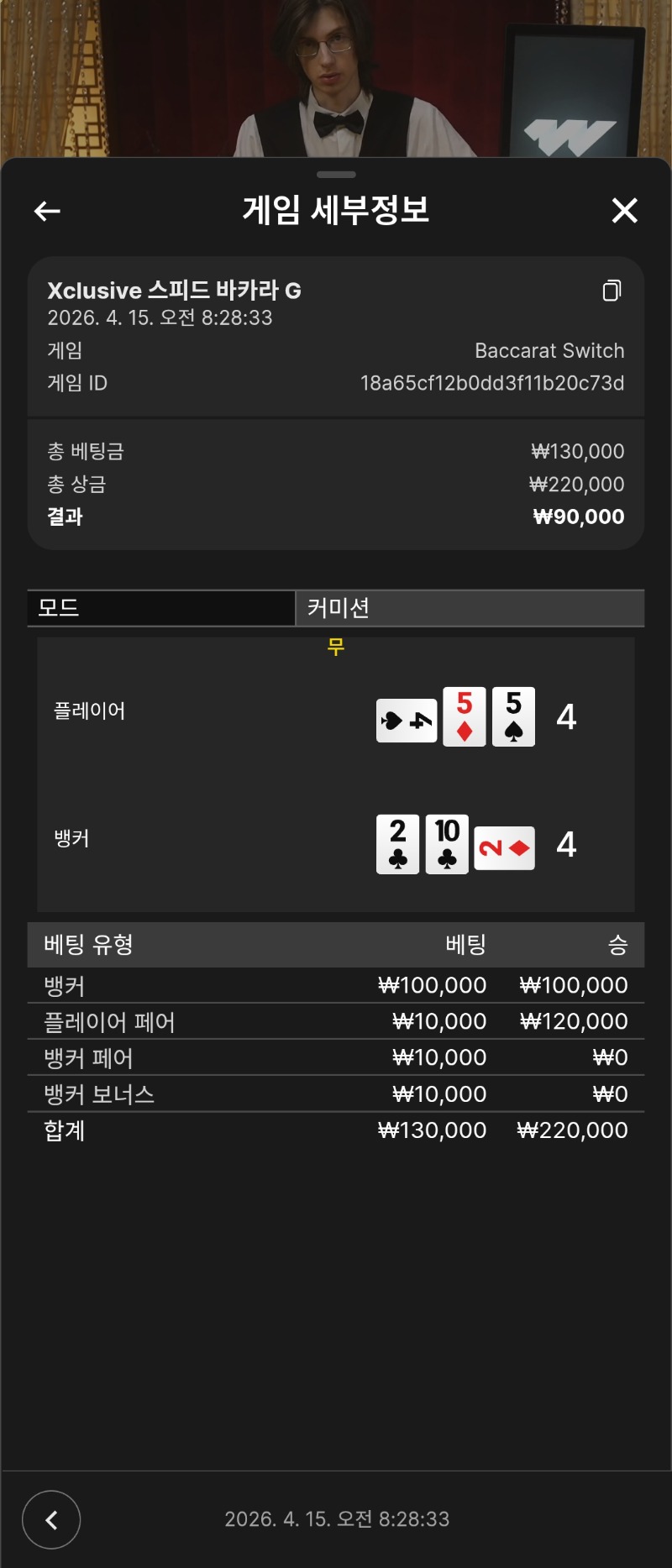Go to previous game with bottom chevron

(51, 1519)
